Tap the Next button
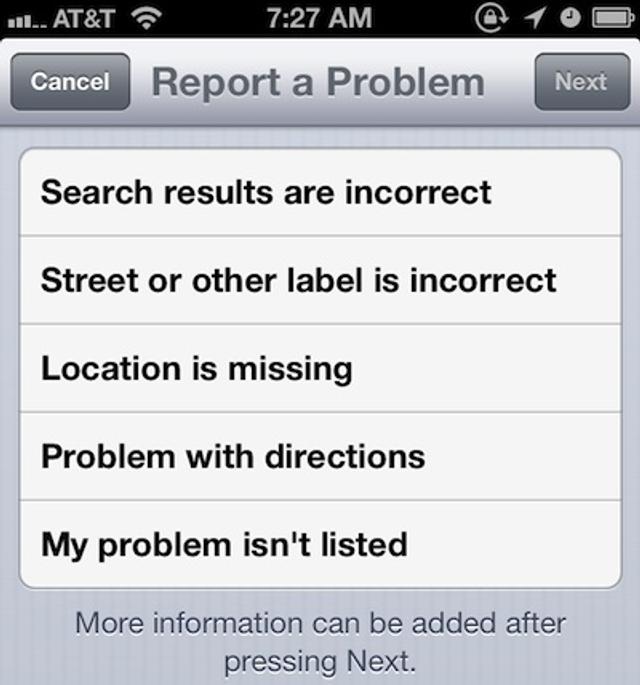Image resolution: width=640 pixels, height=685 pixels. (581, 82)
